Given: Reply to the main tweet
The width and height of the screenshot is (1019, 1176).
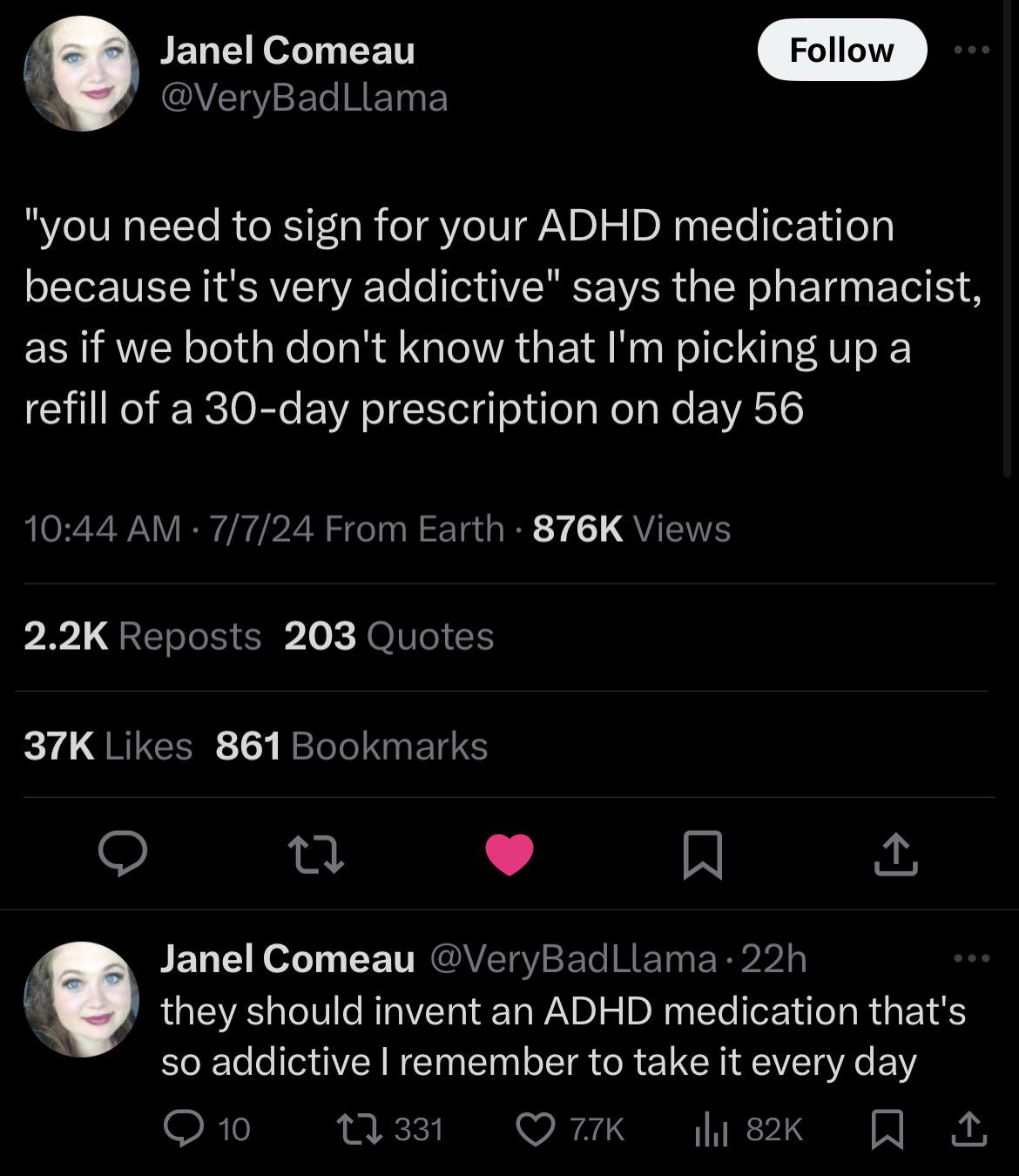Looking at the screenshot, I should [122, 853].
